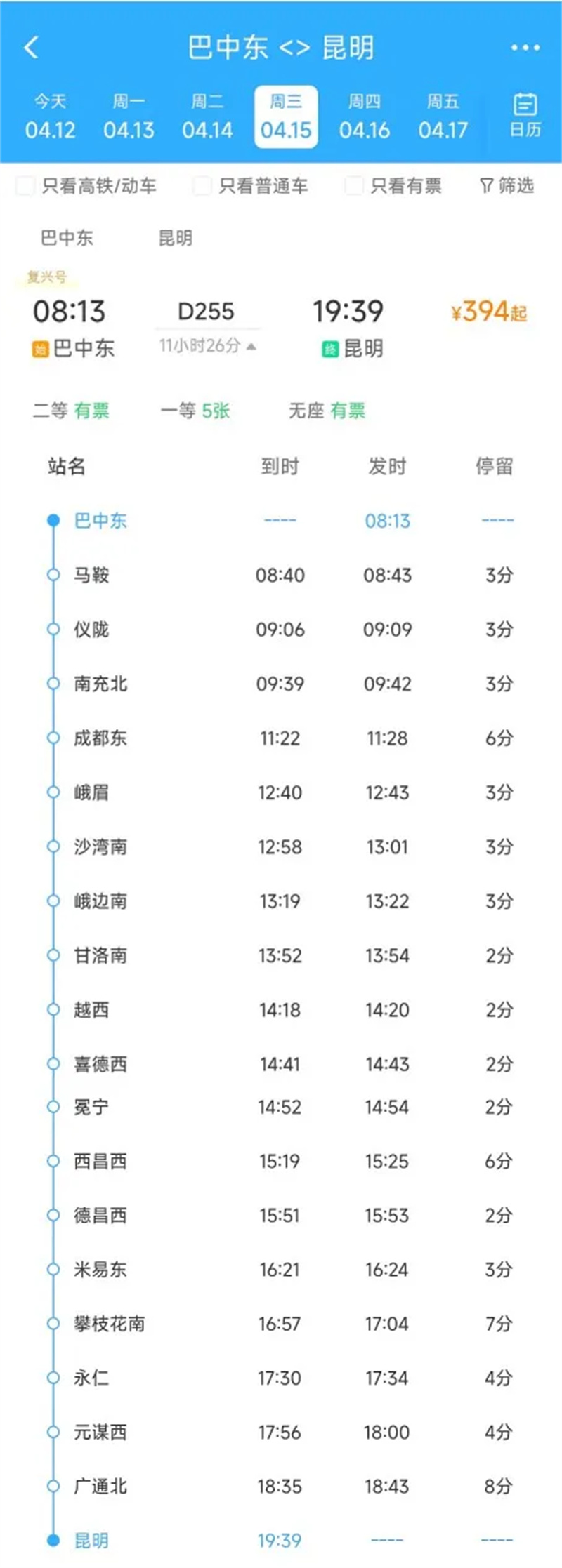The image size is (562, 1568).
Task: Switch to Thursday 04.16
Action: pyautogui.click(x=365, y=117)
